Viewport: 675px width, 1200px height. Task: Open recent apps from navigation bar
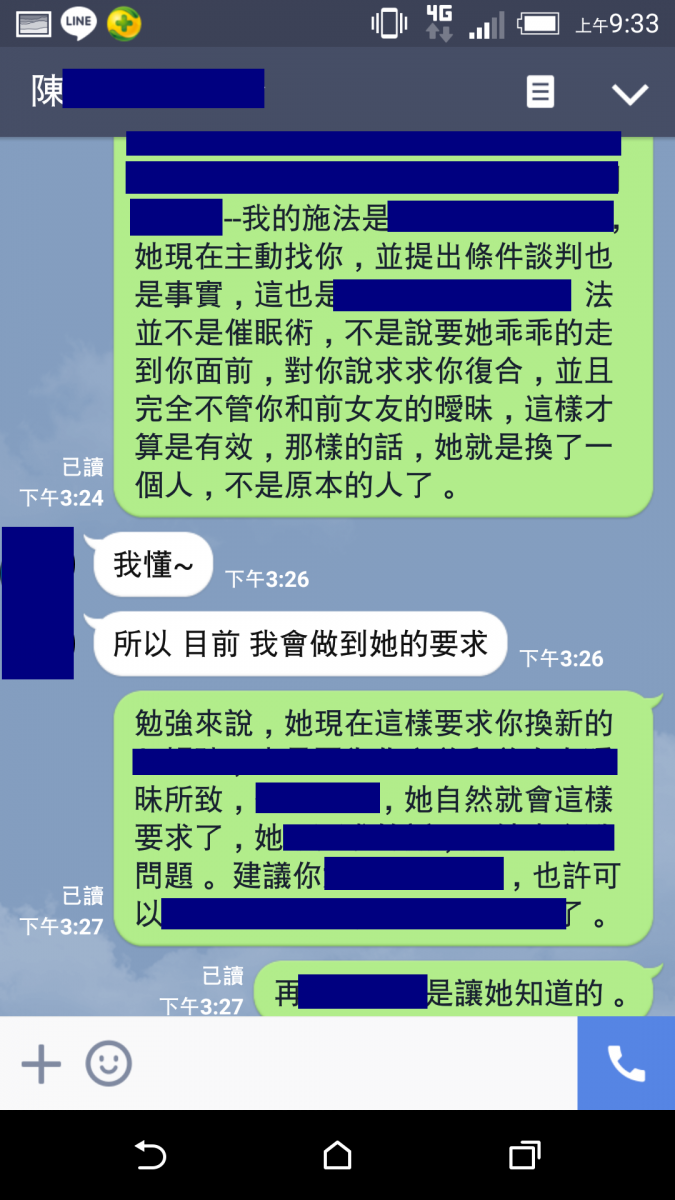click(x=524, y=1156)
